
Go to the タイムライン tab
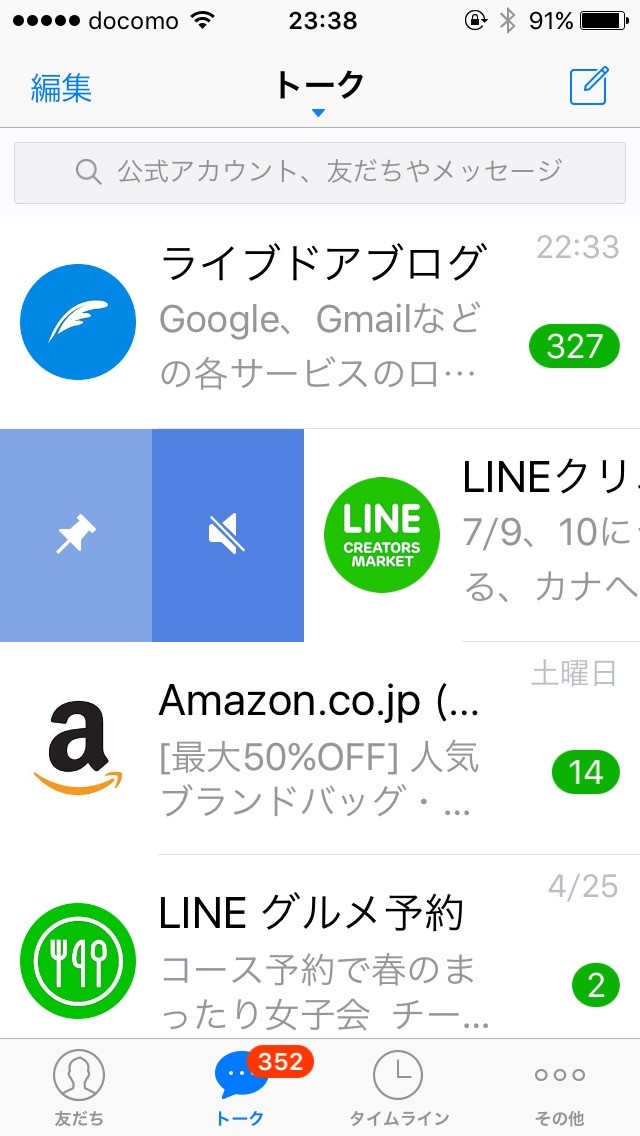coord(399,1087)
